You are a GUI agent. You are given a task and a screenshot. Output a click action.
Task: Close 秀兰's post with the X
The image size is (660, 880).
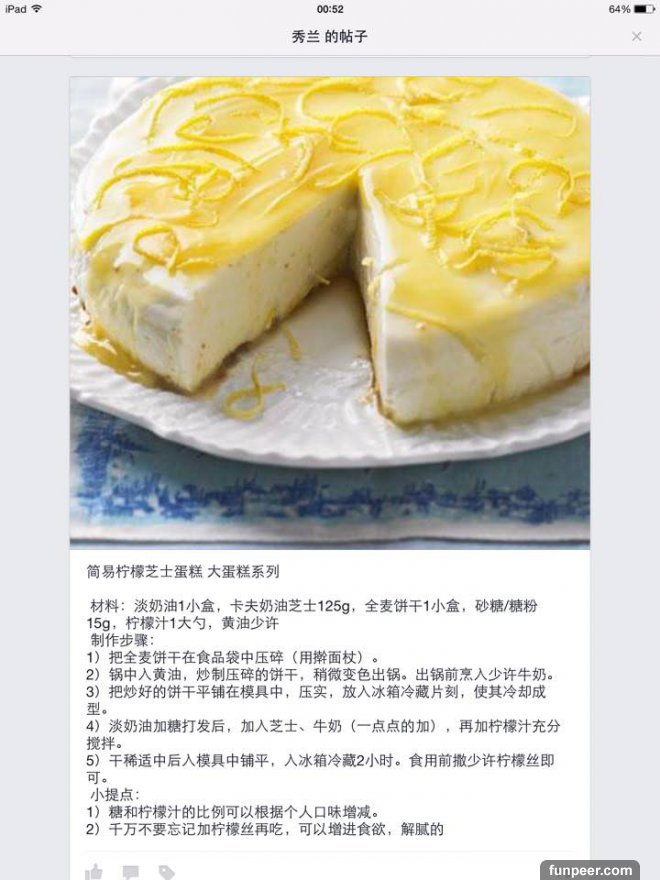click(x=636, y=36)
